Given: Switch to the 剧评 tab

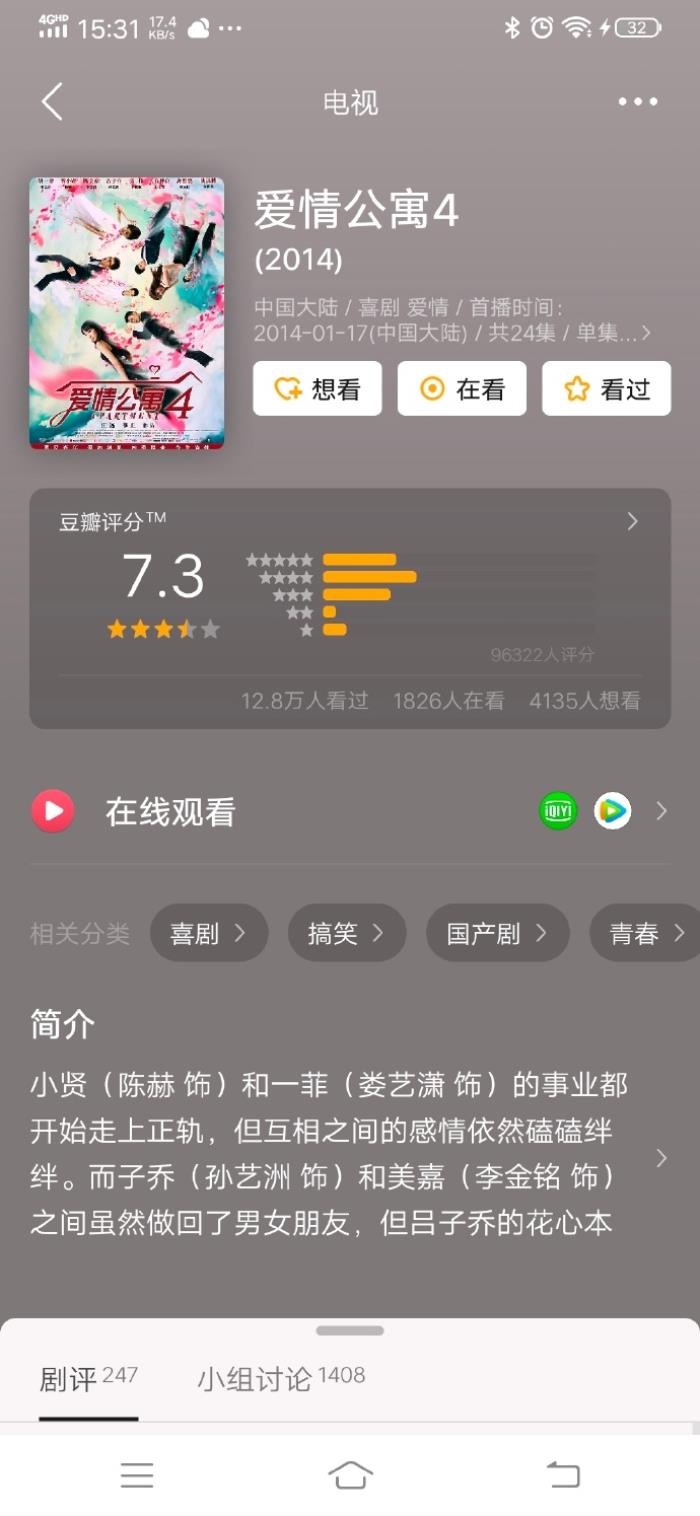Looking at the screenshot, I should click(88, 1379).
